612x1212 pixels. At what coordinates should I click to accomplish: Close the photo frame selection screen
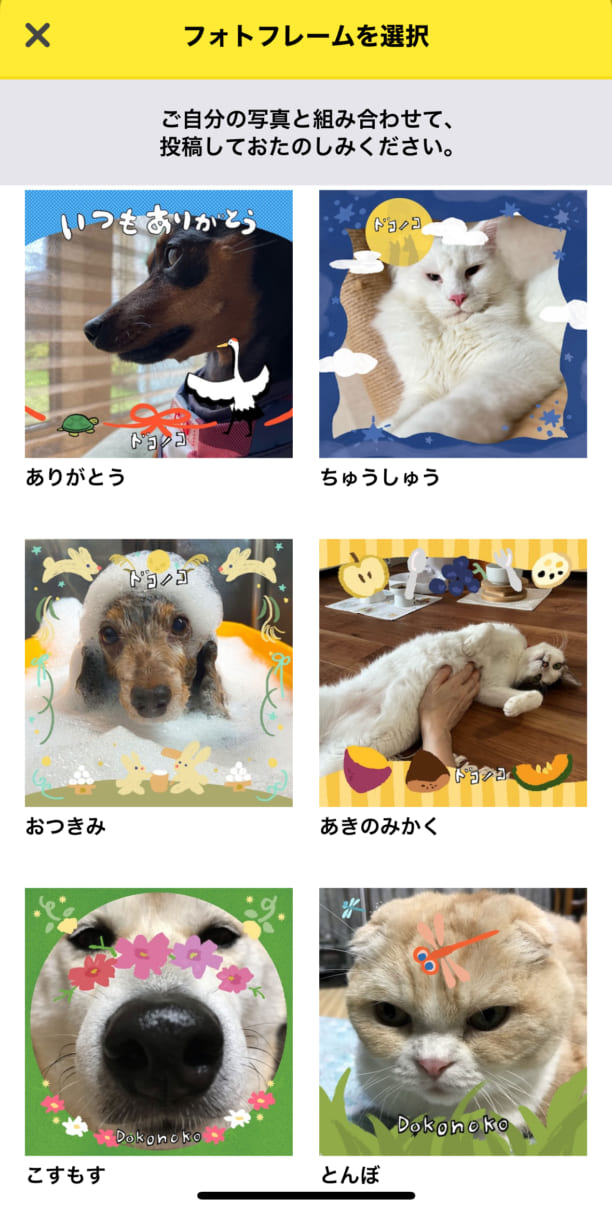click(x=37, y=36)
